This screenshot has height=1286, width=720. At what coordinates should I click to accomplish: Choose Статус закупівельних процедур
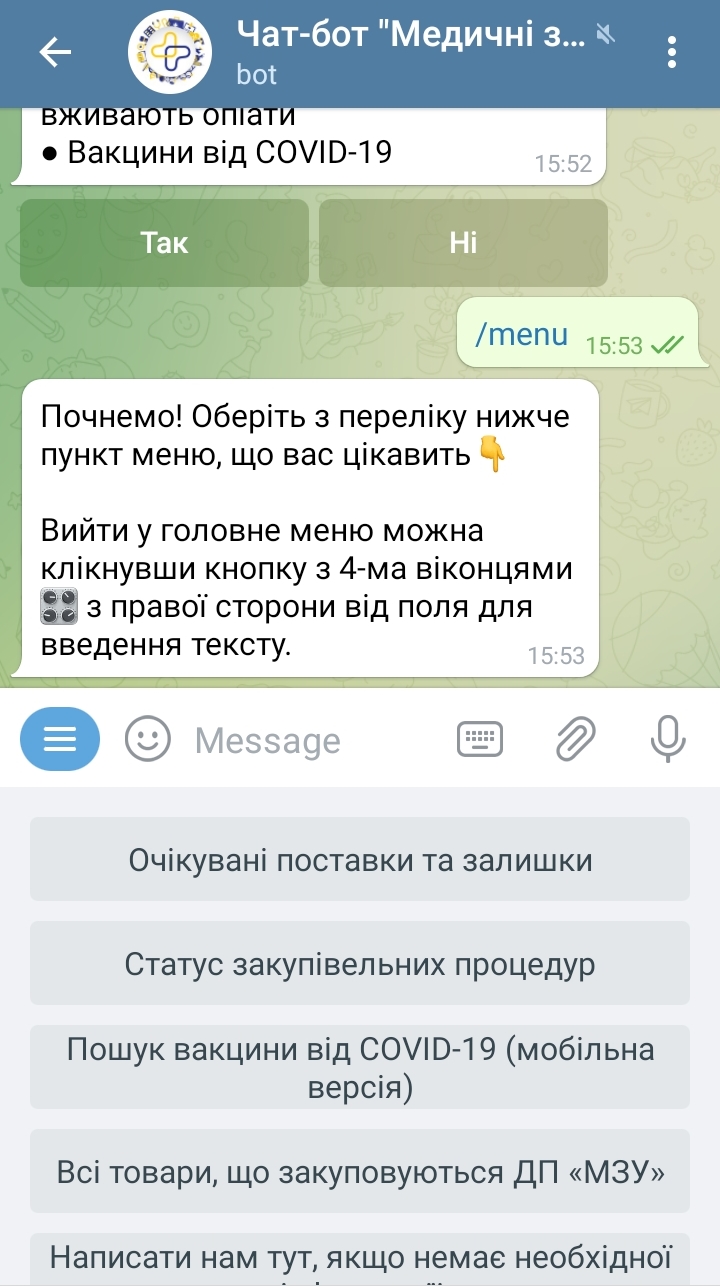click(360, 964)
